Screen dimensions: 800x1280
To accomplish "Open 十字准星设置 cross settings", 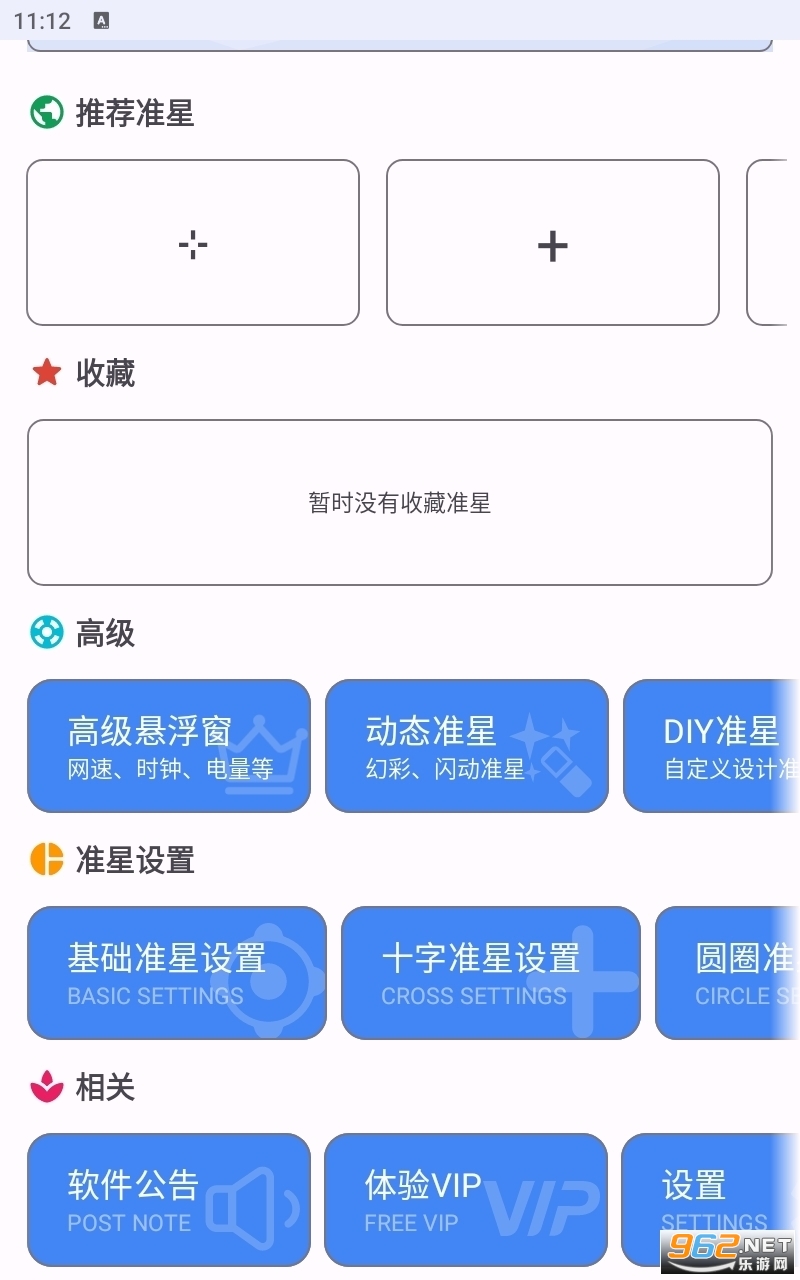I will 490,973.
